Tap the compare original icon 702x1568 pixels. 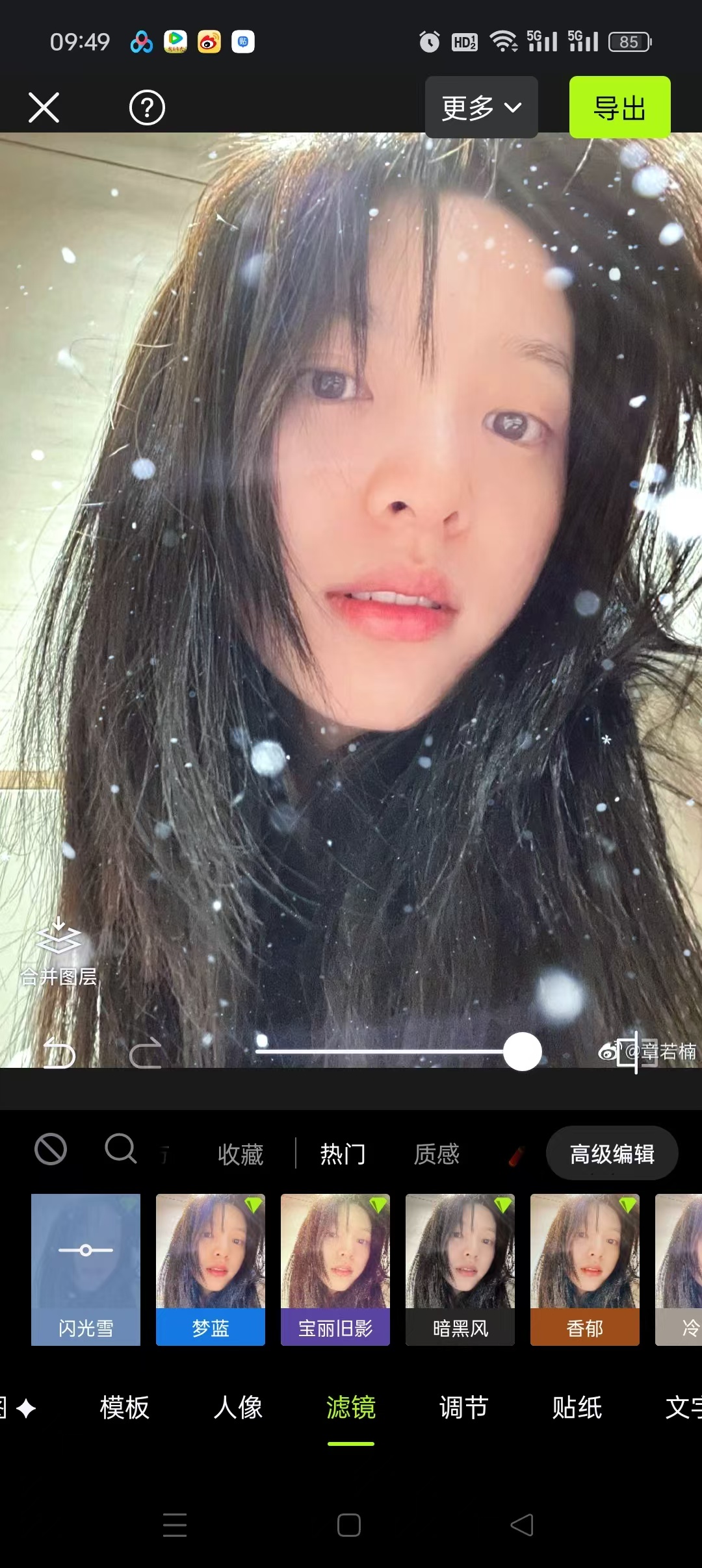[634, 1051]
